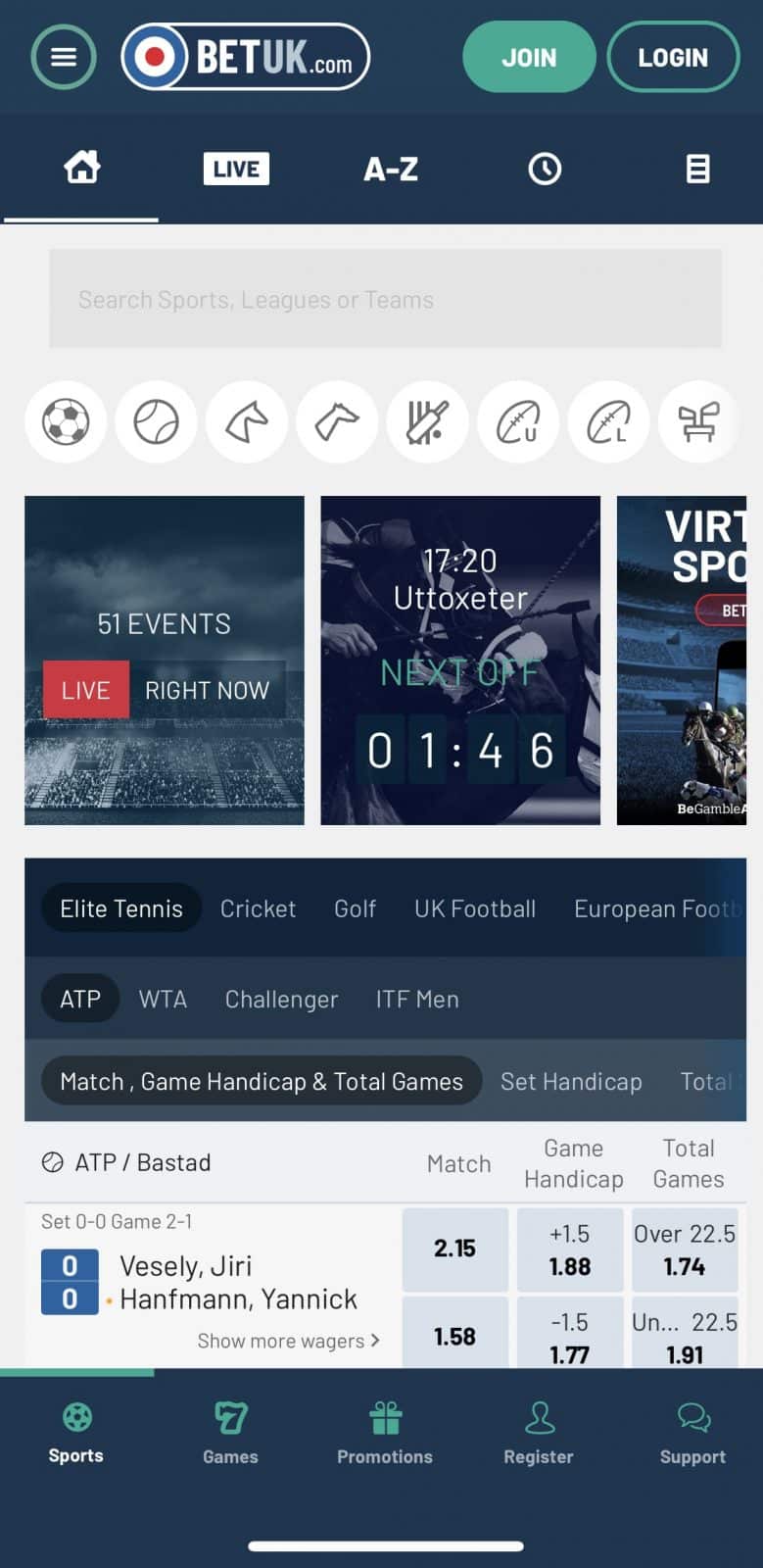Go to the Games tab
763x1568 pixels.
pyautogui.click(x=230, y=1432)
